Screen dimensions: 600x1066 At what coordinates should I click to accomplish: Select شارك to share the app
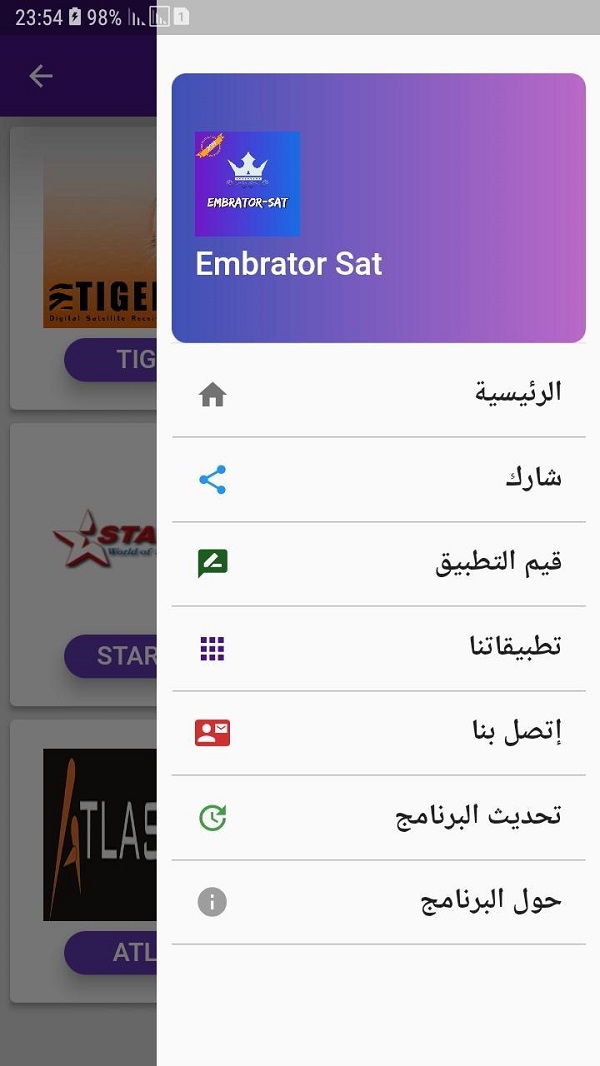[378, 479]
